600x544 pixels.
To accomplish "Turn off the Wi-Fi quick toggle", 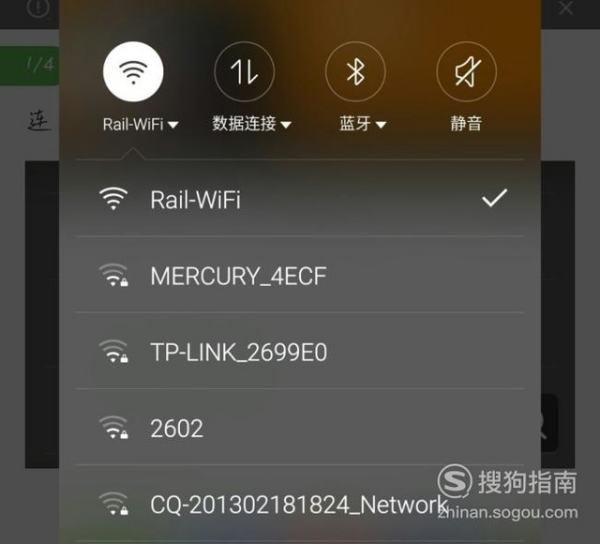I will tap(133, 71).
